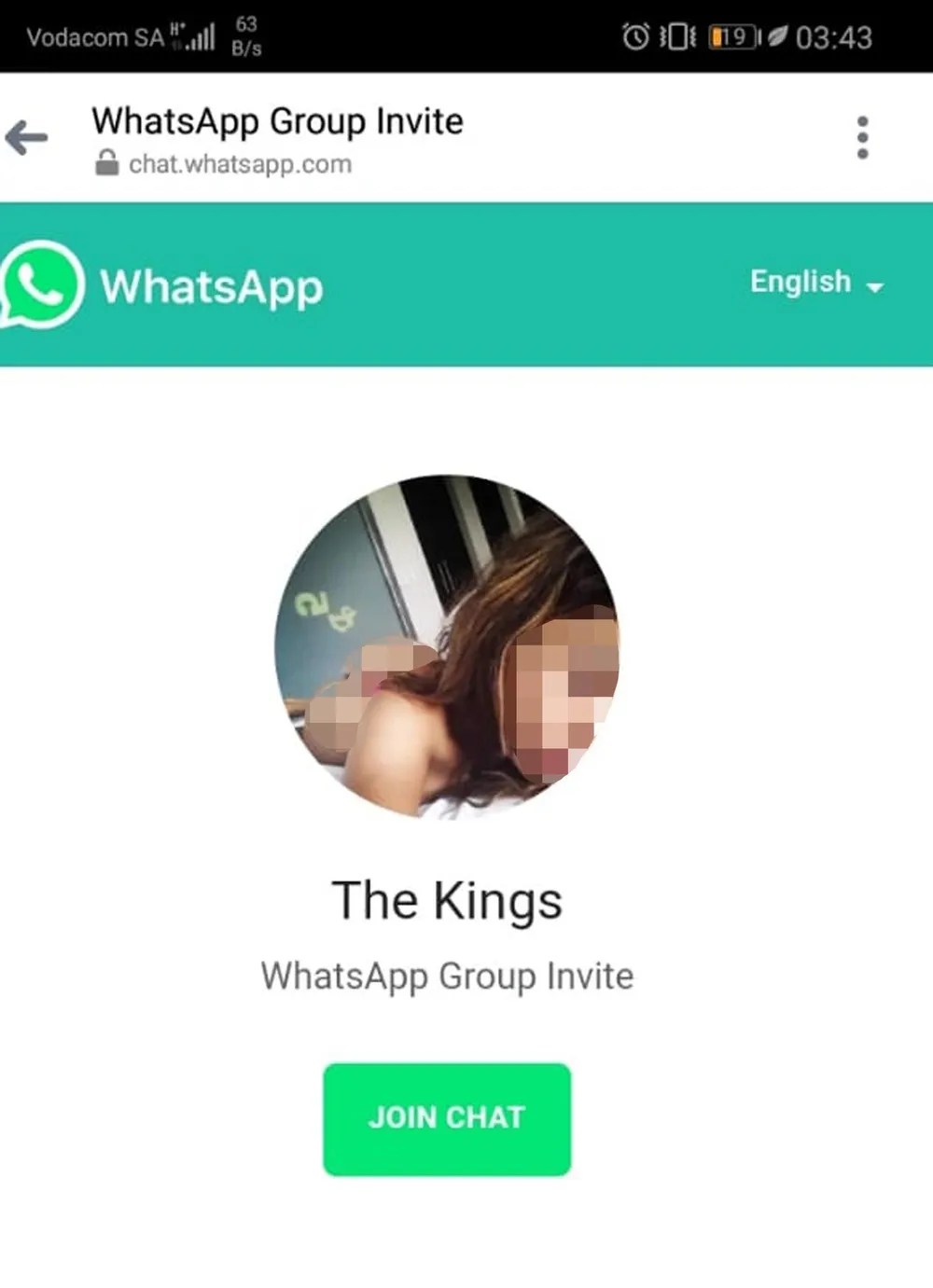This screenshot has width=933, height=1288.
Task: Go back using the arrow
Action: [26, 138]
